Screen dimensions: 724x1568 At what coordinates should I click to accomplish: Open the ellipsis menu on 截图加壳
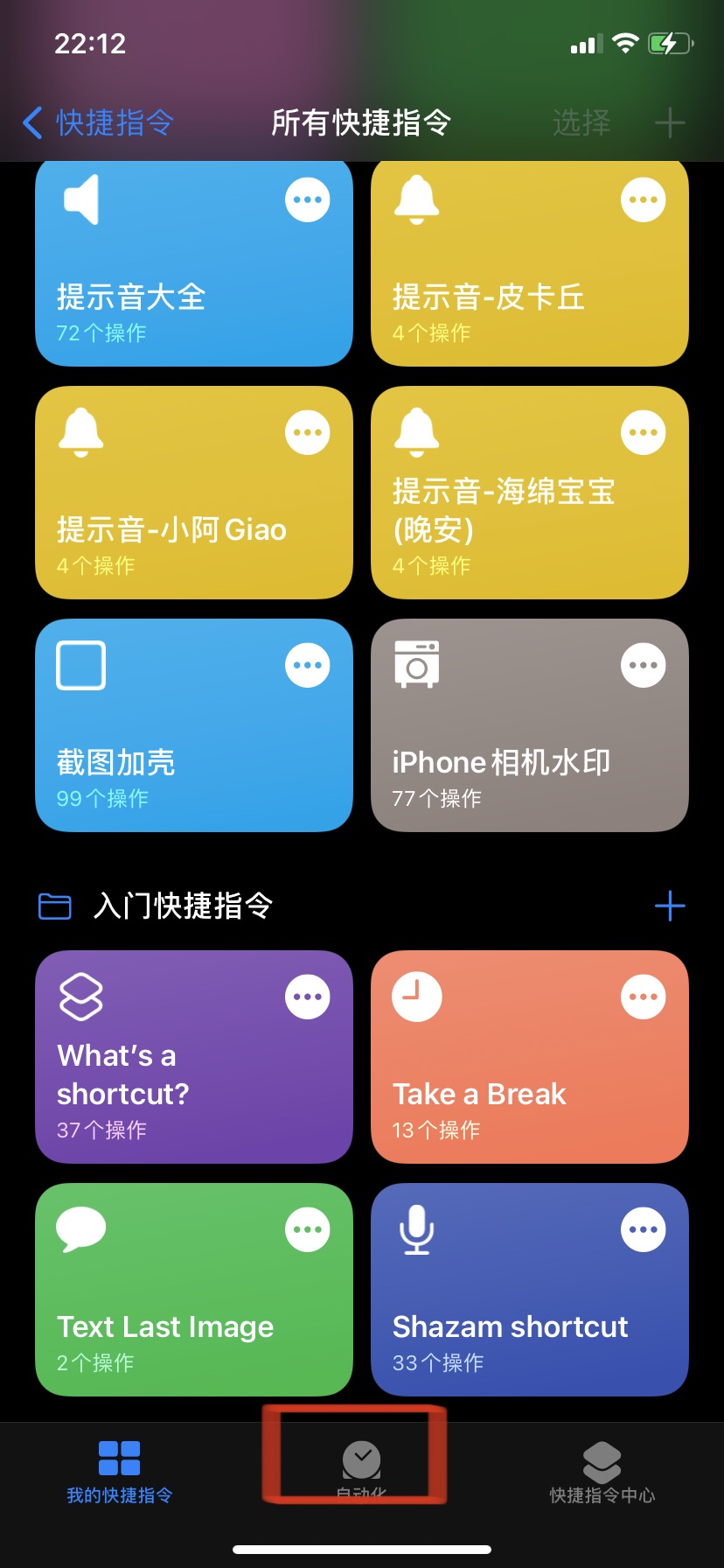(307, 664)
